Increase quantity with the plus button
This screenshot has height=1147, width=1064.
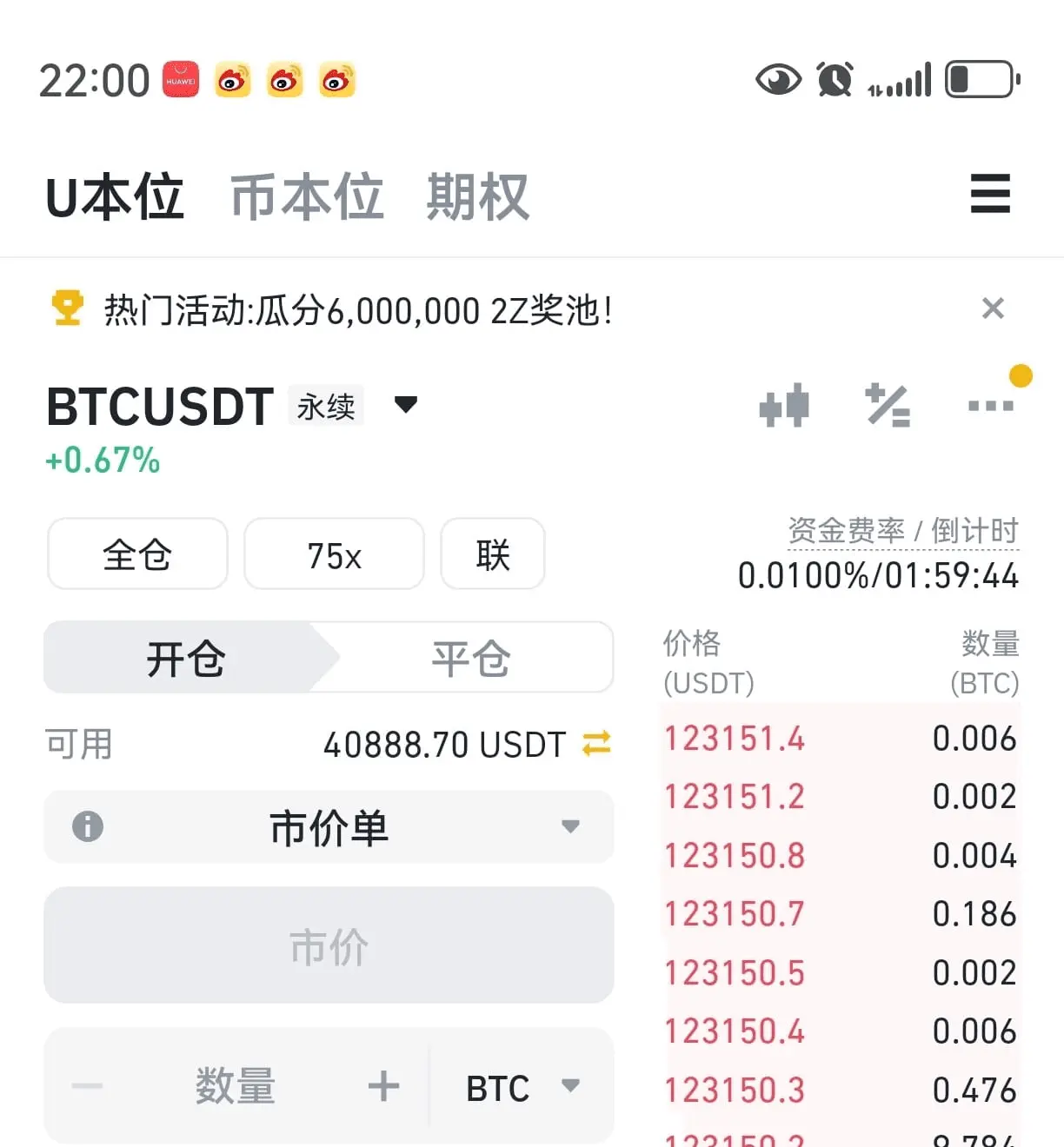[x=383, y=1086]
